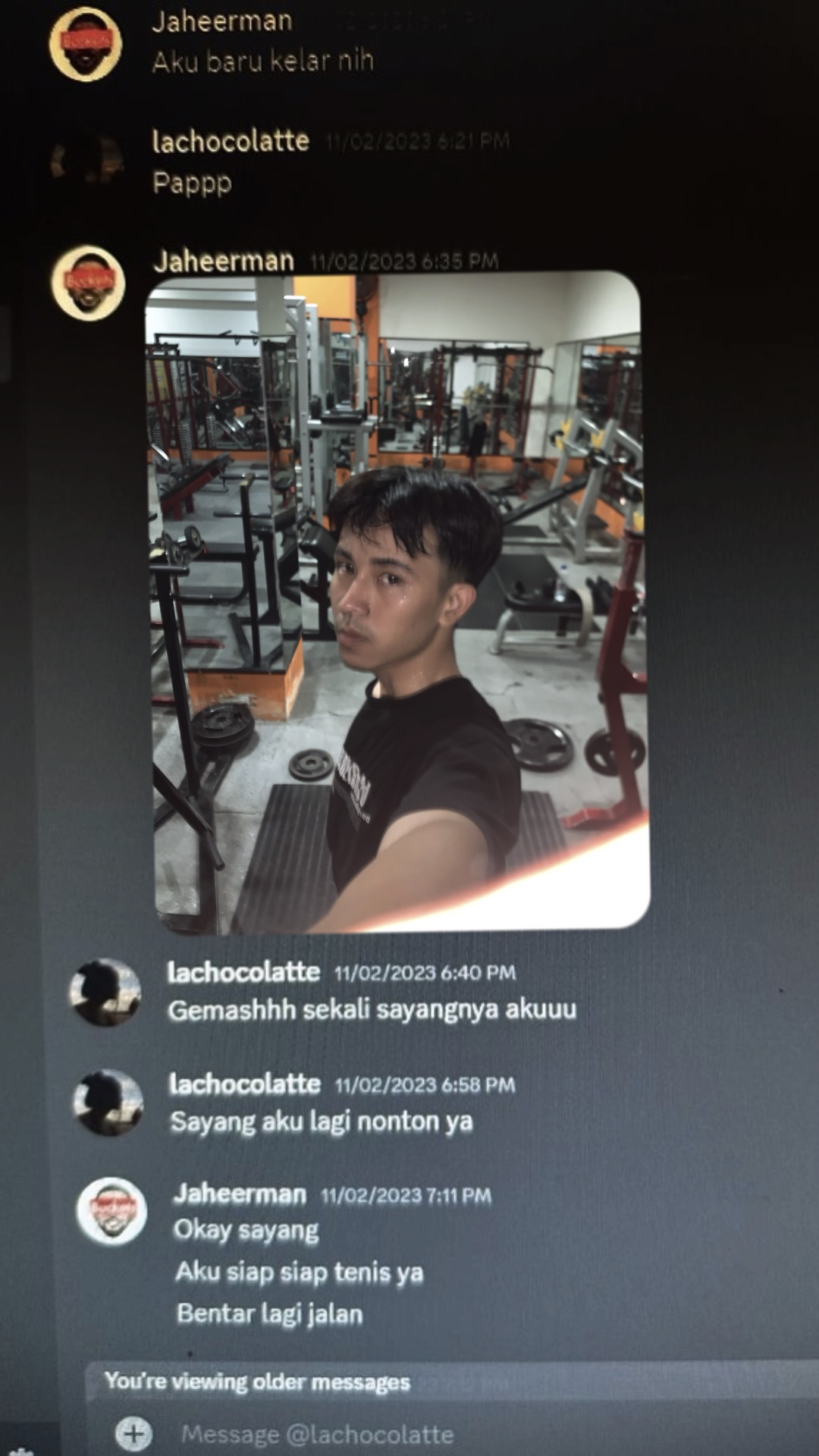Open the gym selfie image attachment
The image size is (819, 1456).
click(x=397, y=601)
